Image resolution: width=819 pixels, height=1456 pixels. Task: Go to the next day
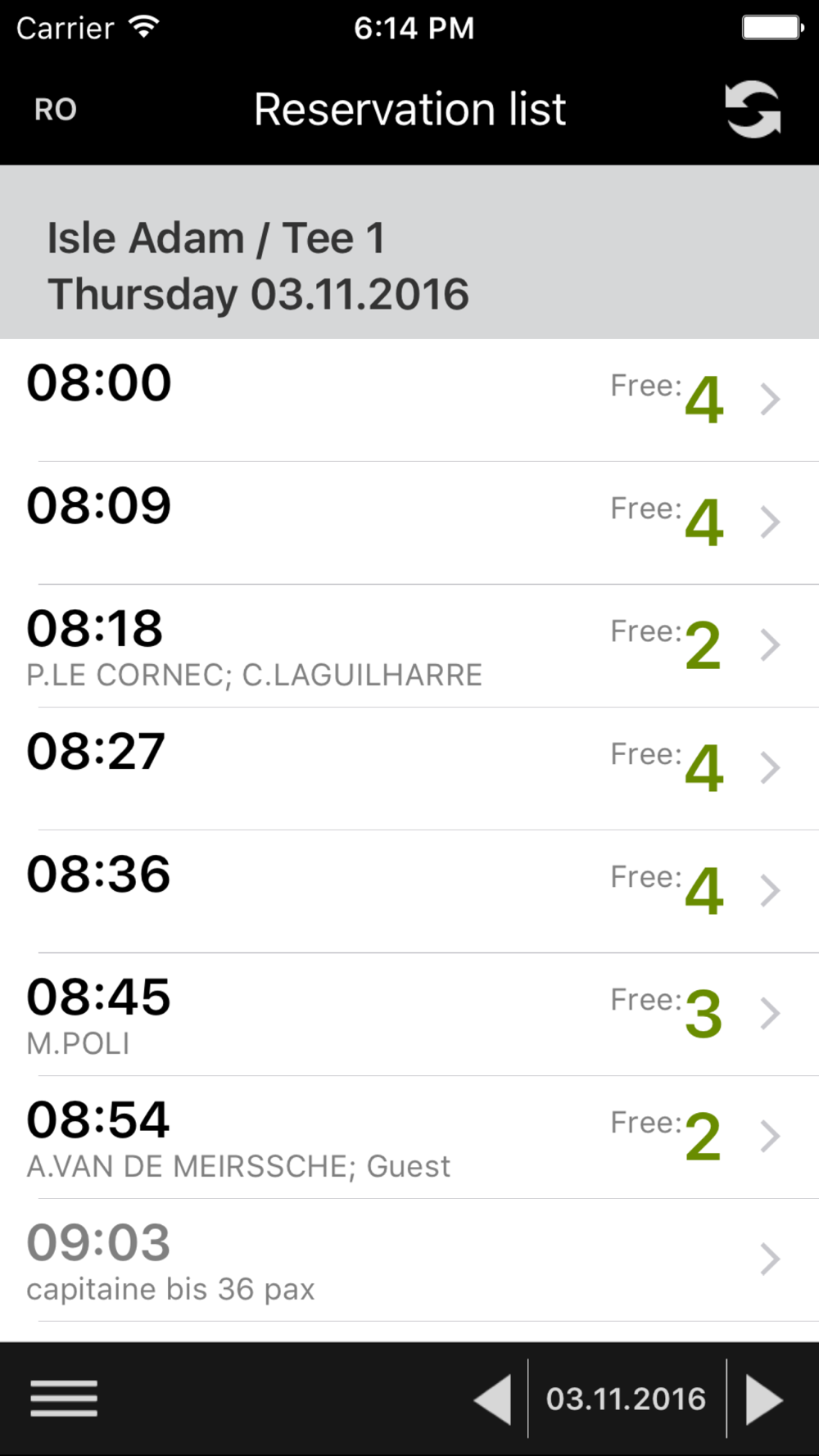pyautogui.click(x=764, y=1399)
